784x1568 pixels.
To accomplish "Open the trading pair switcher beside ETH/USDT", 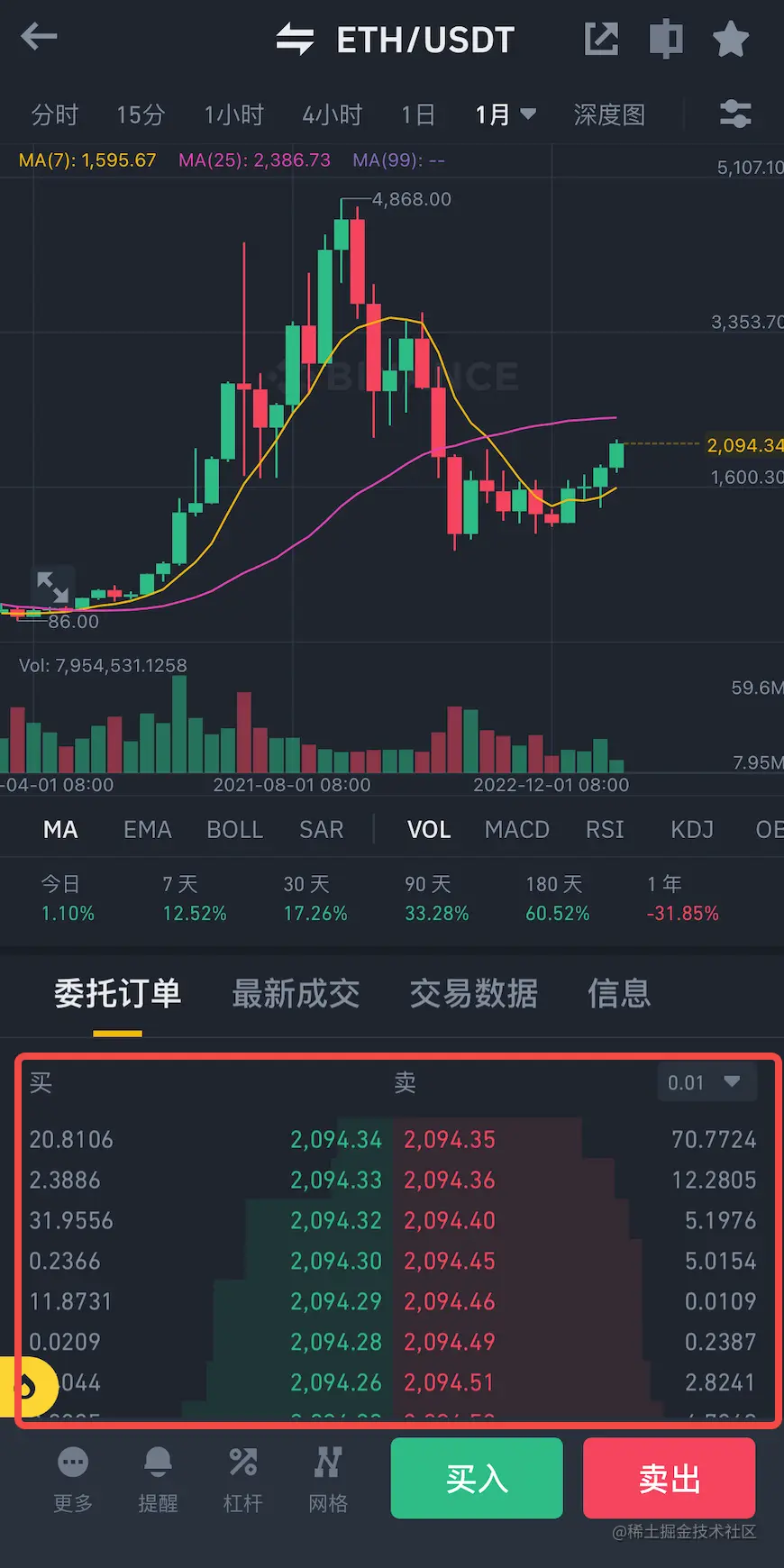I will coord(296,38).
